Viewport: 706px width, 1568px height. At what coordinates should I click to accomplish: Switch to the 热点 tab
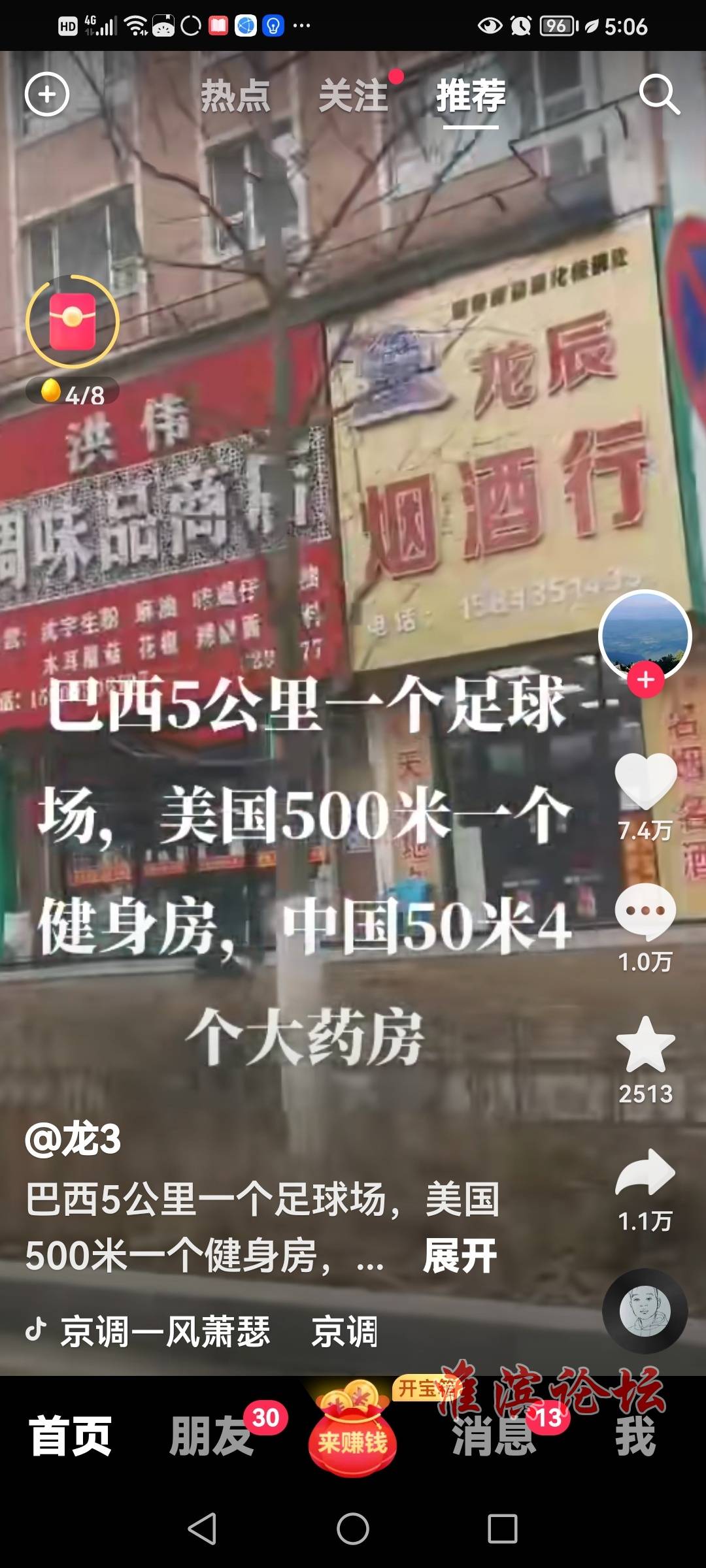point(235,96)
